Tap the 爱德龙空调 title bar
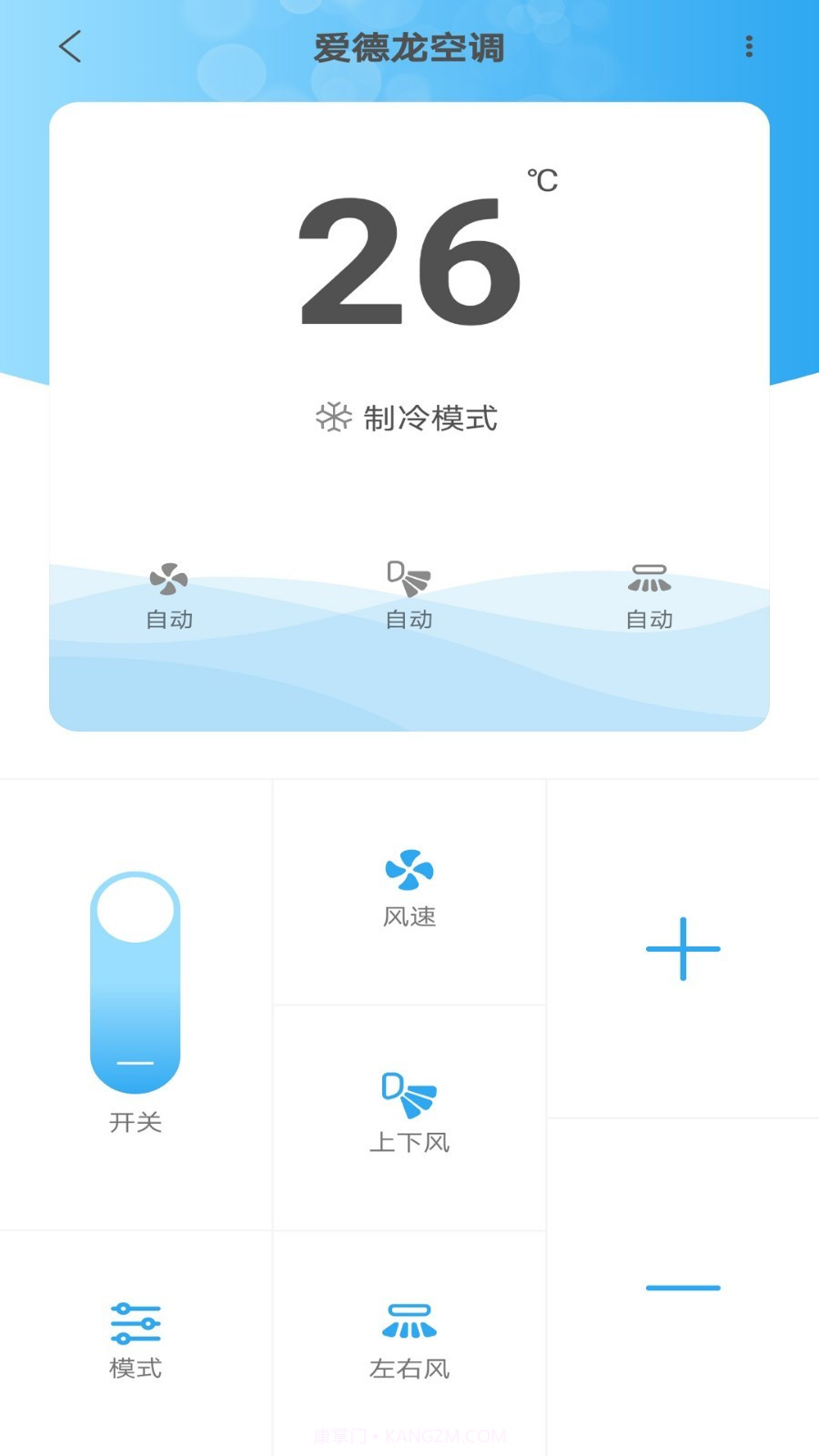 [409, 48]
